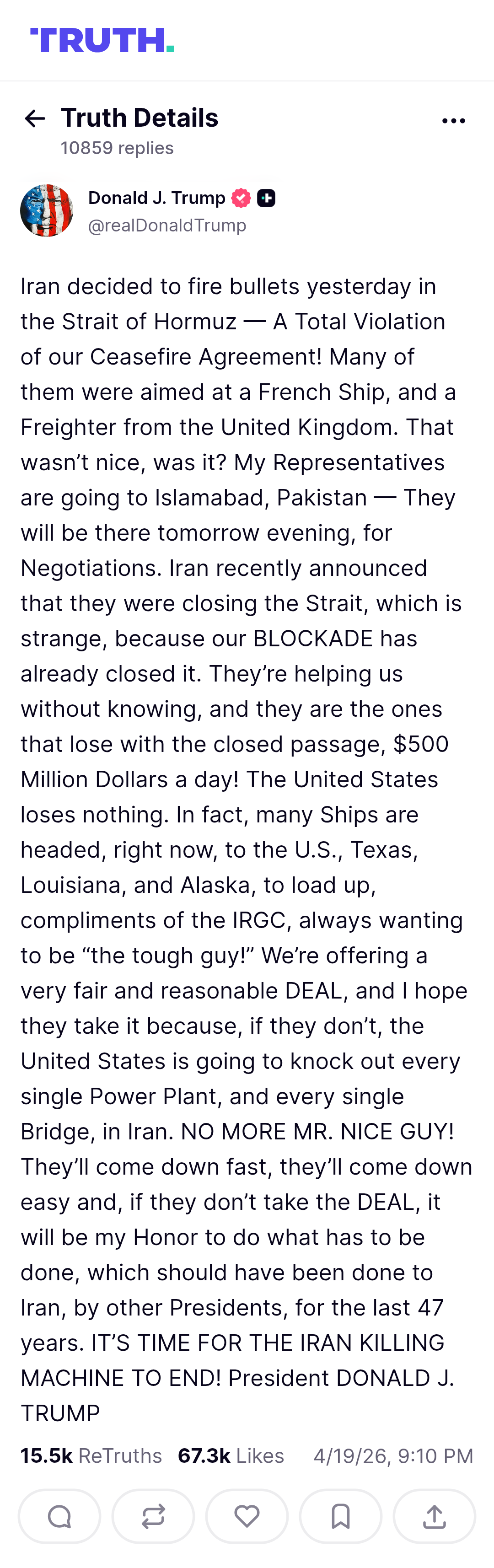Viewport: 494px width, 1568px height.
Task: Open the @realDonaldTrump profile name
Action: (166, 225)
